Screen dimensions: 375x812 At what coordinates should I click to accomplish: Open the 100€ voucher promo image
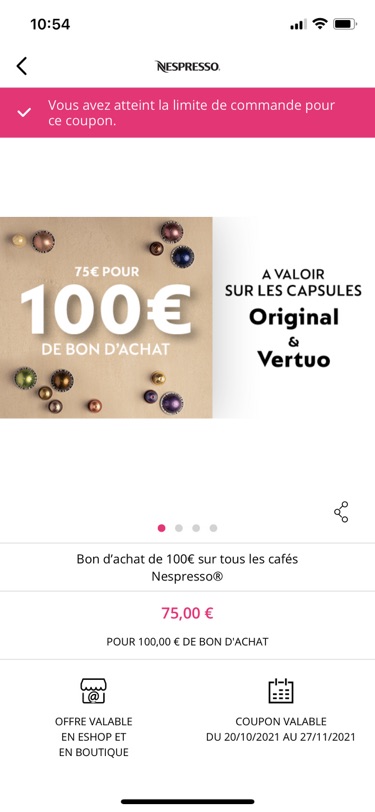pos(188,317)
